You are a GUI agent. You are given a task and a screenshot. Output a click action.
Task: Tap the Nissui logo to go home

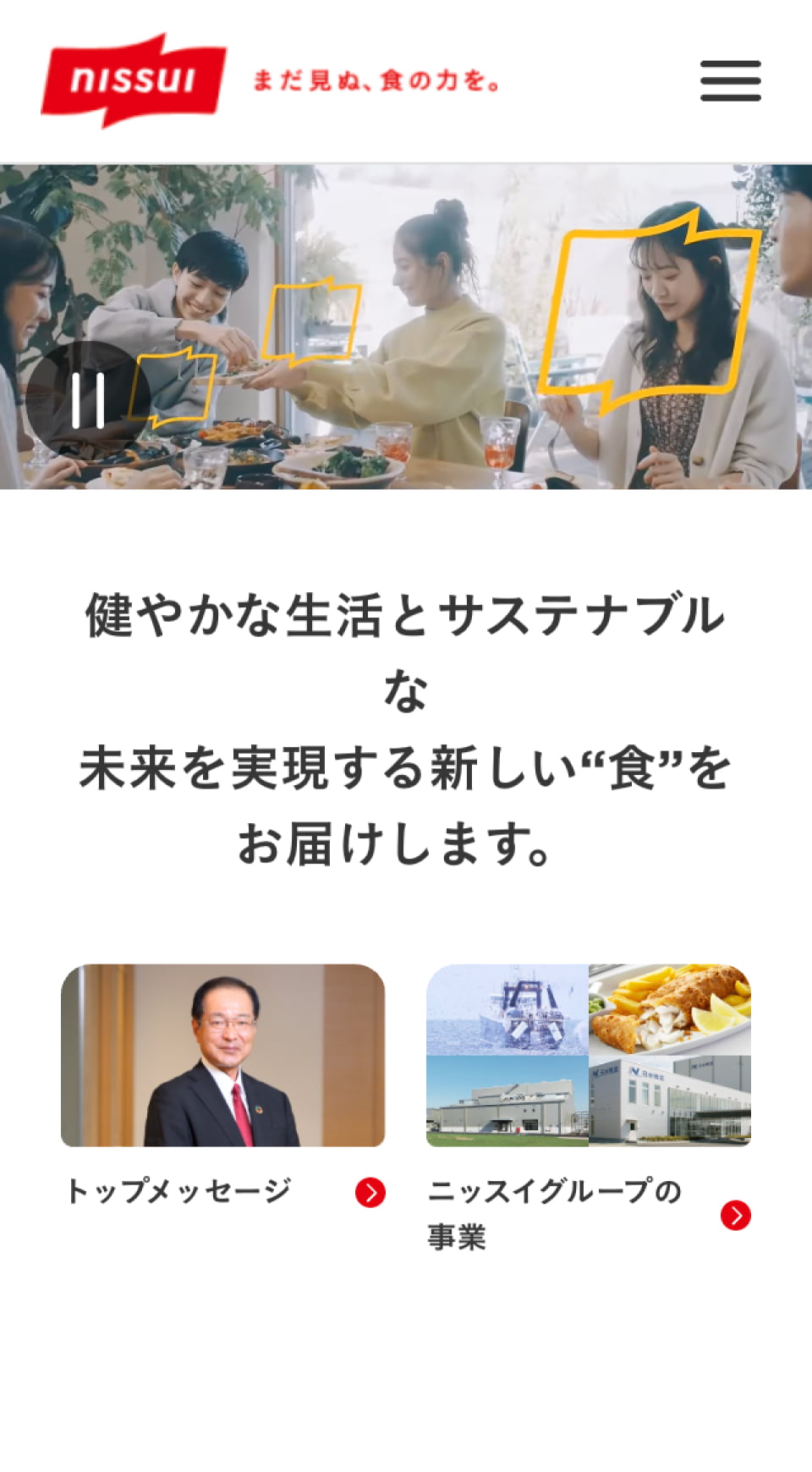coord(134,81)
